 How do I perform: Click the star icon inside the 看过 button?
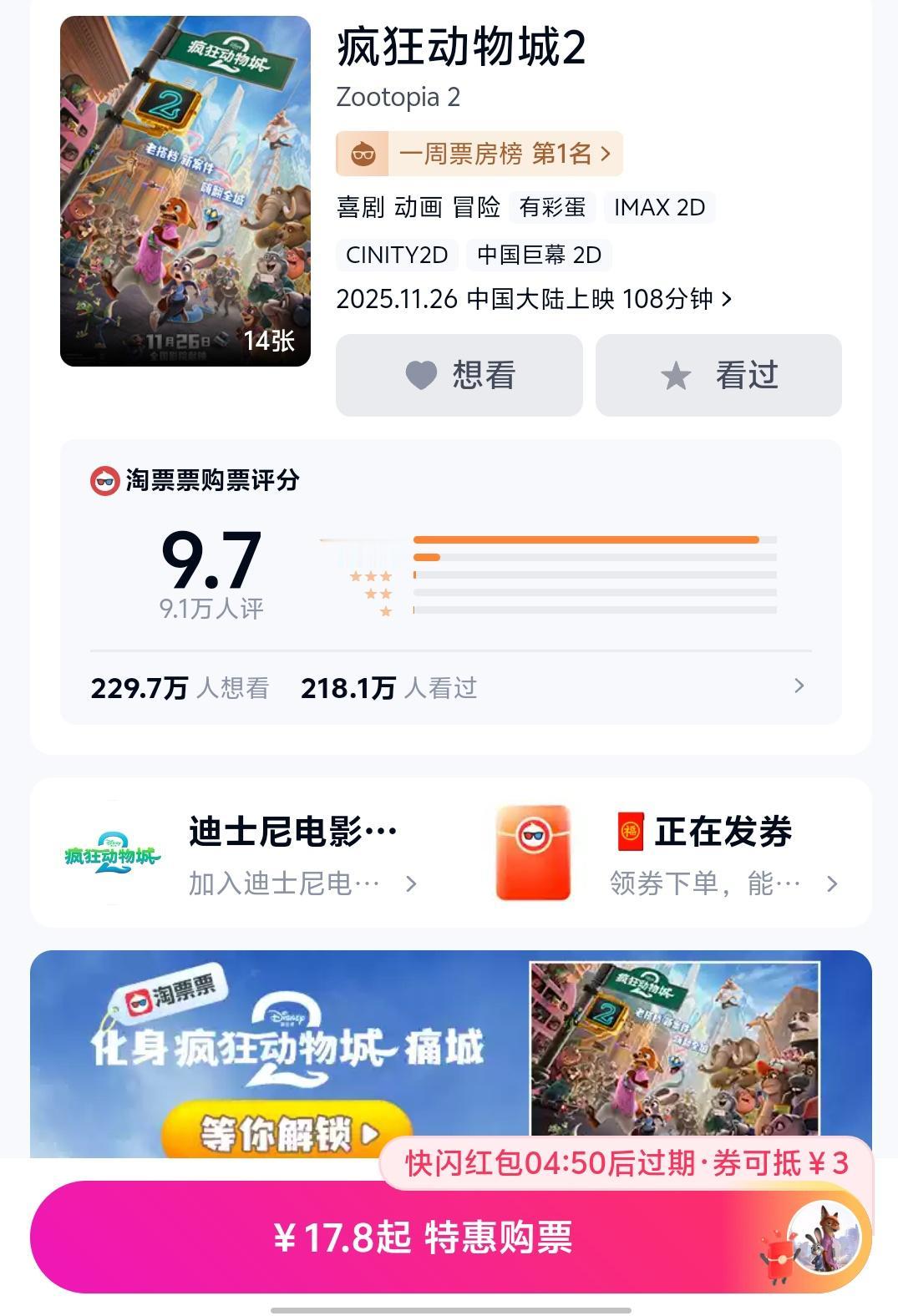677,375
